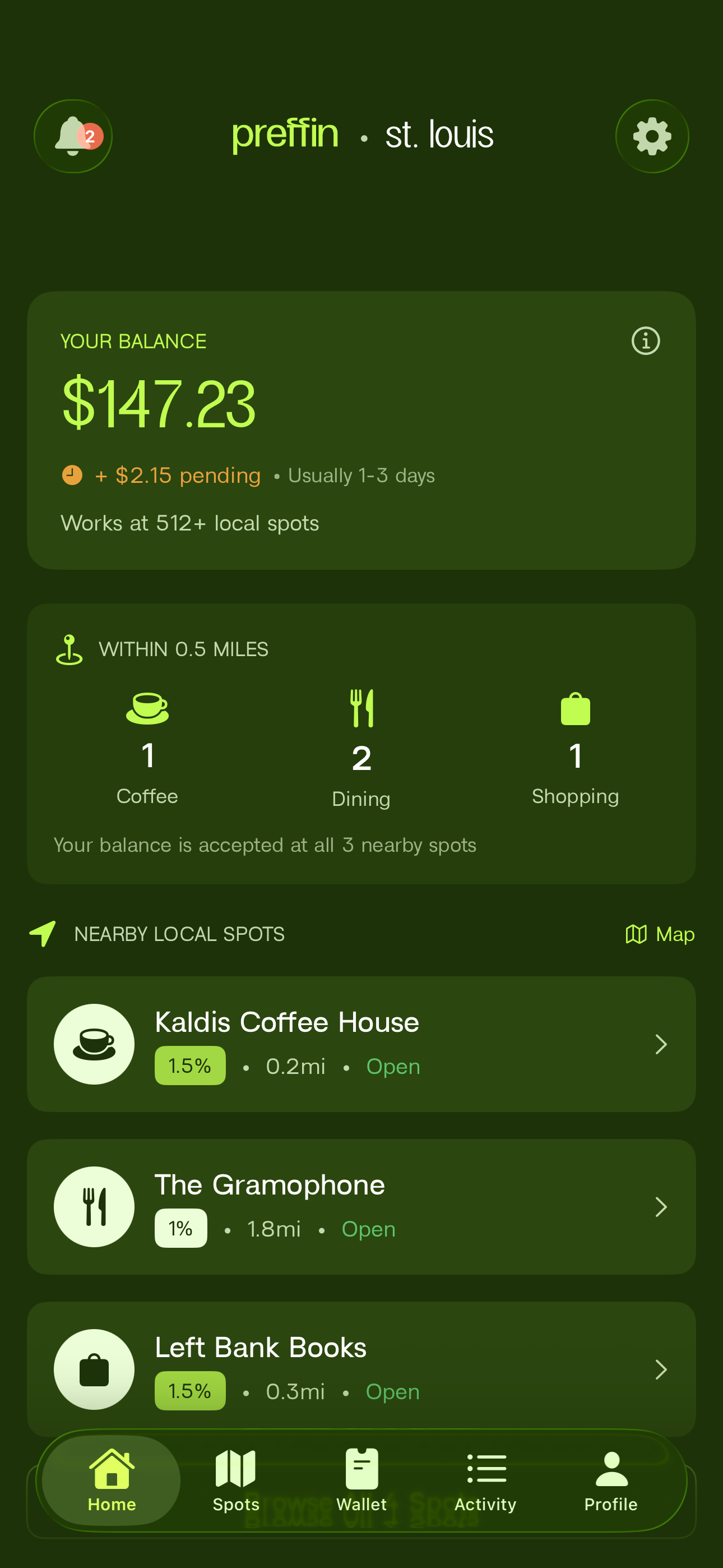Open Left Bank Books details
The image size is (723, 1568).
pyautogui.click(x=361, y=1368)
